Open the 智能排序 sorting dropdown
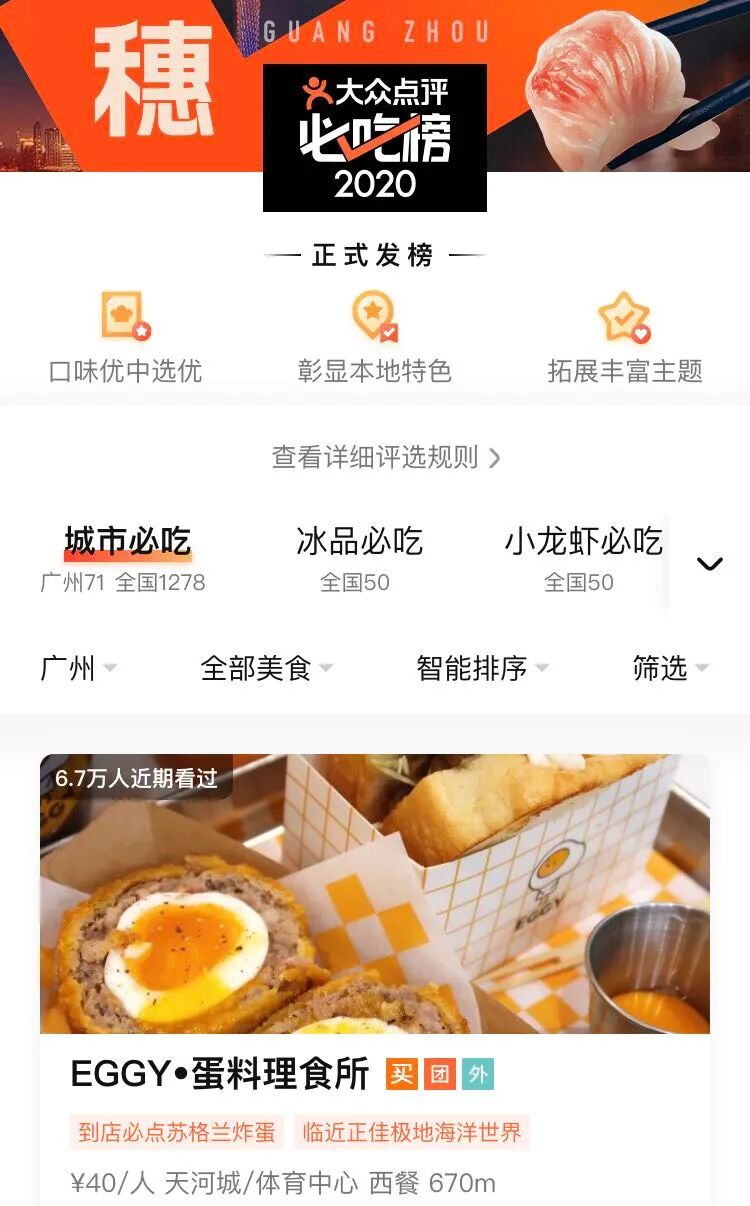This screenshot has height=1206, width=750. point(483,668)
